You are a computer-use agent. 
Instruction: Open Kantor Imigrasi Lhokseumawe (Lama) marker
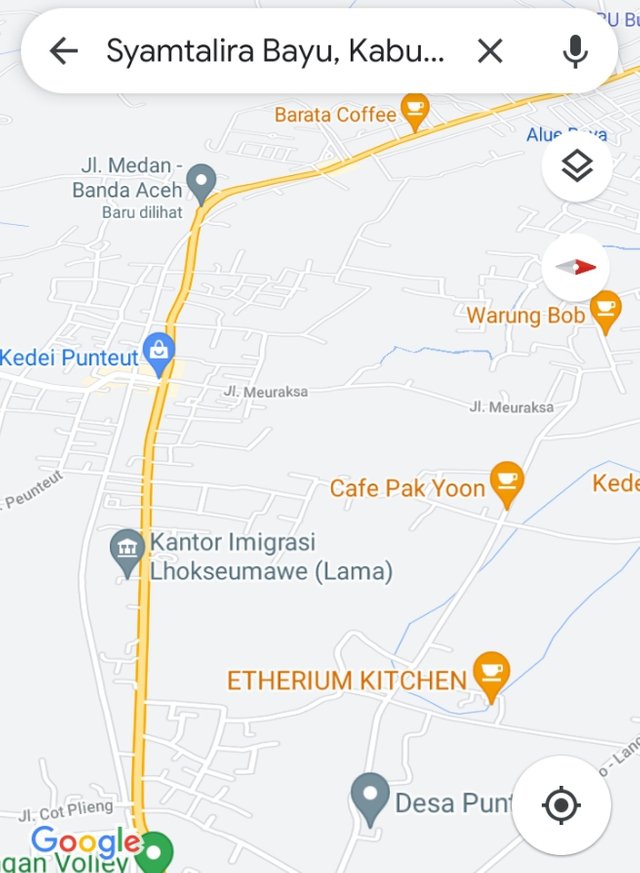point(127,552)
